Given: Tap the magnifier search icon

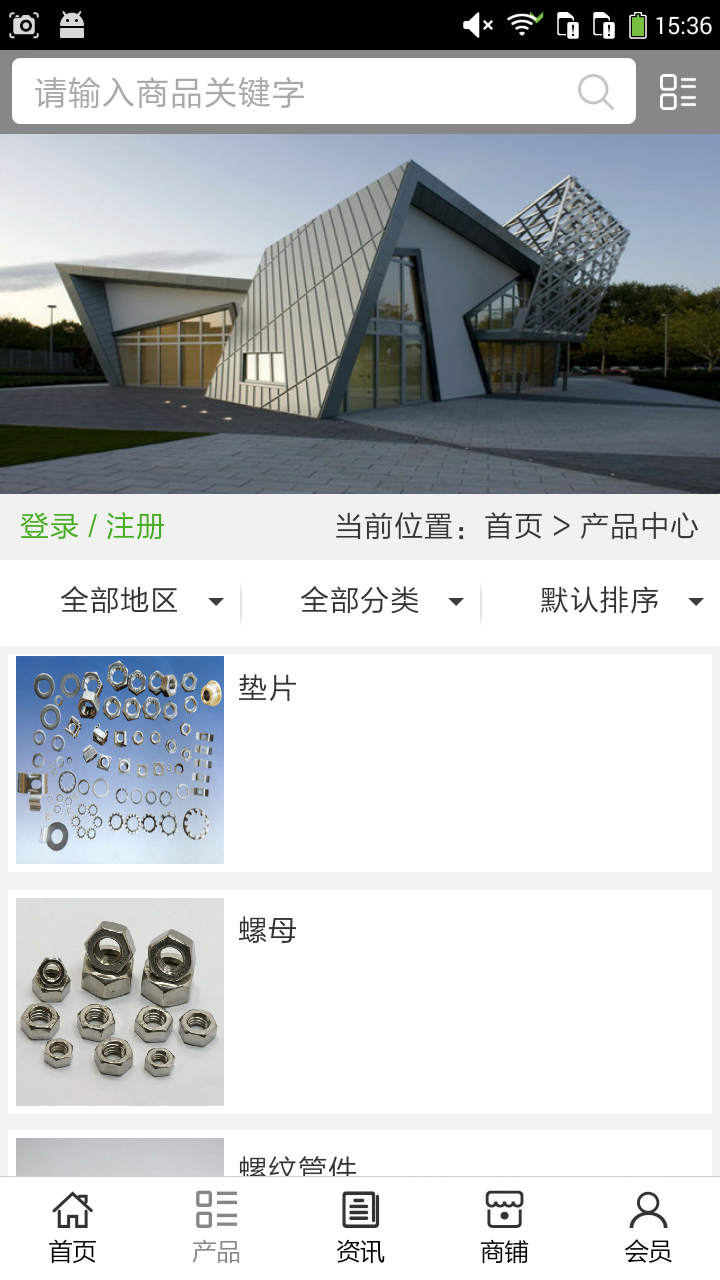Looking at the screenshot, I should (596, 92).
